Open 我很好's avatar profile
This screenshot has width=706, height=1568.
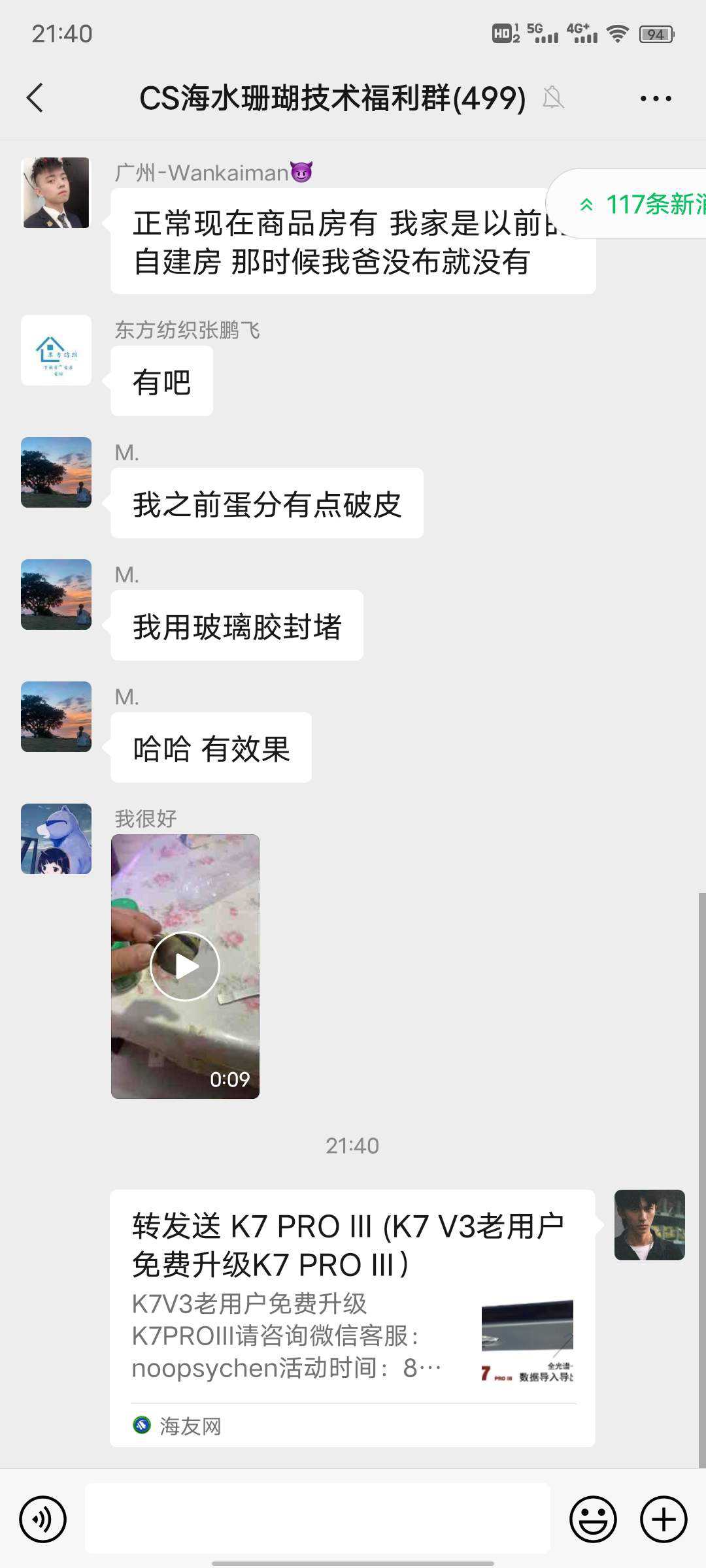pyautogui.click(x=56, y=839)
